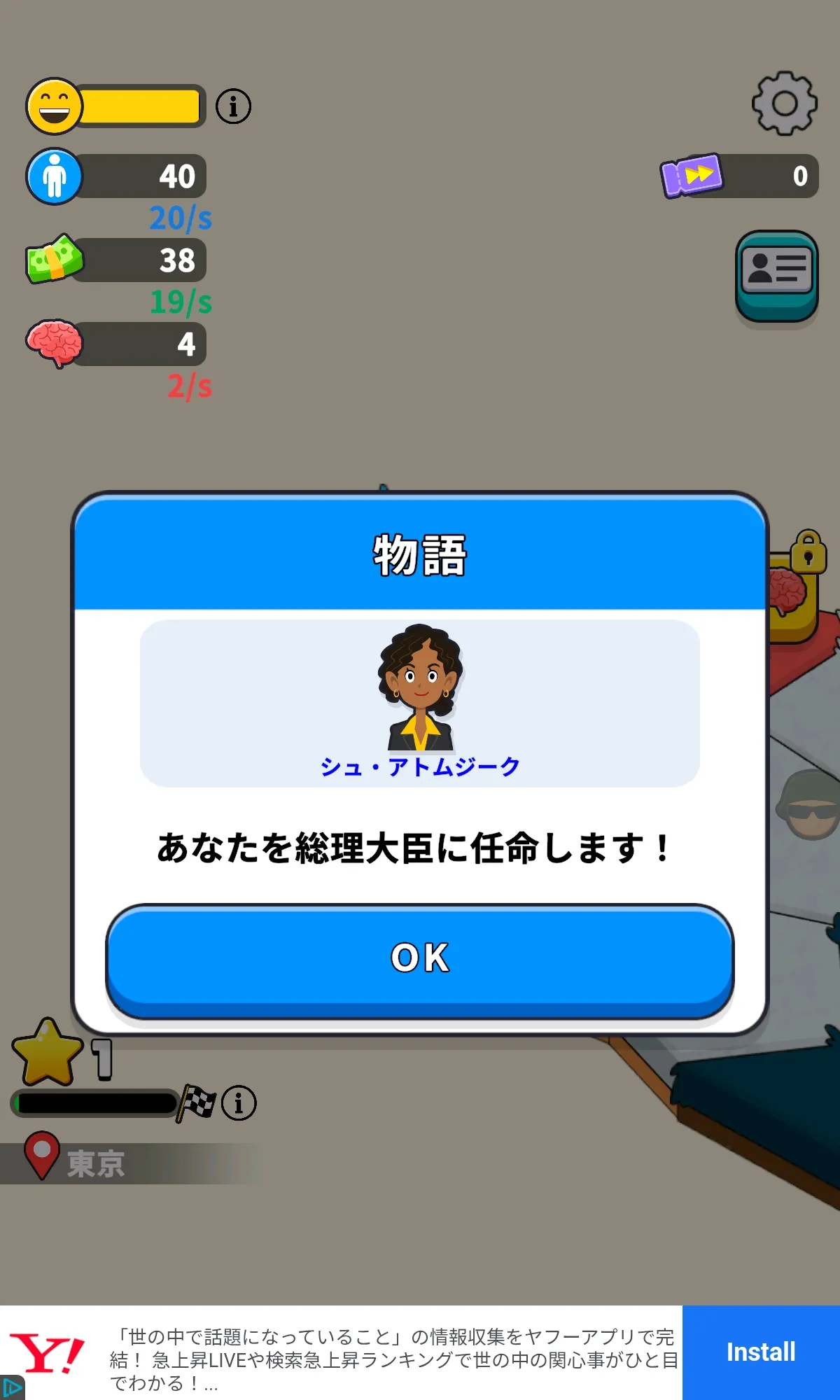
Task: Confirm the story dialog with OK
Action: tap(419, 960)
